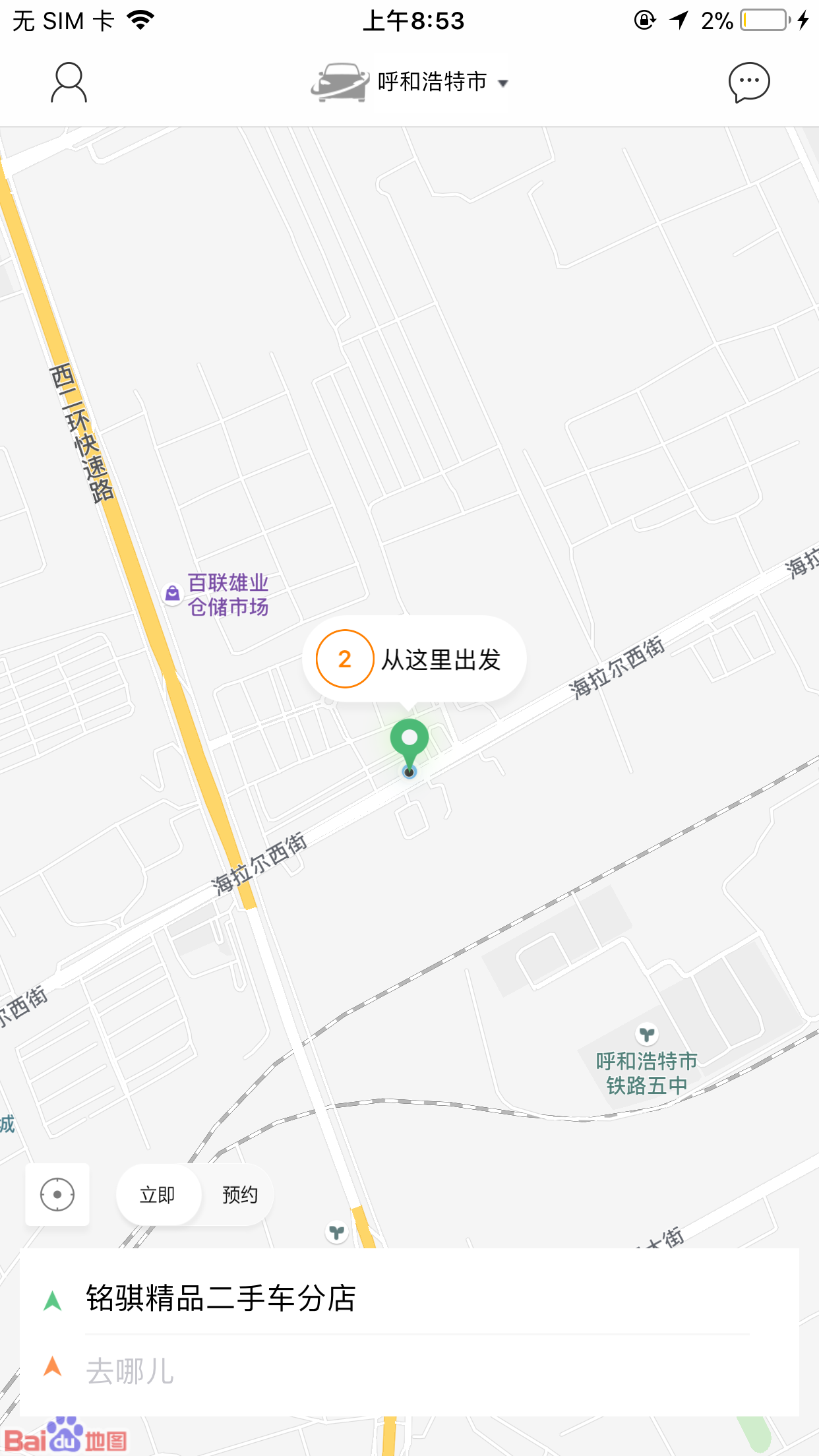Switch to 预约 scheduled ride
Screen dimensions: 819x1456
click(x=239, y=1194)
